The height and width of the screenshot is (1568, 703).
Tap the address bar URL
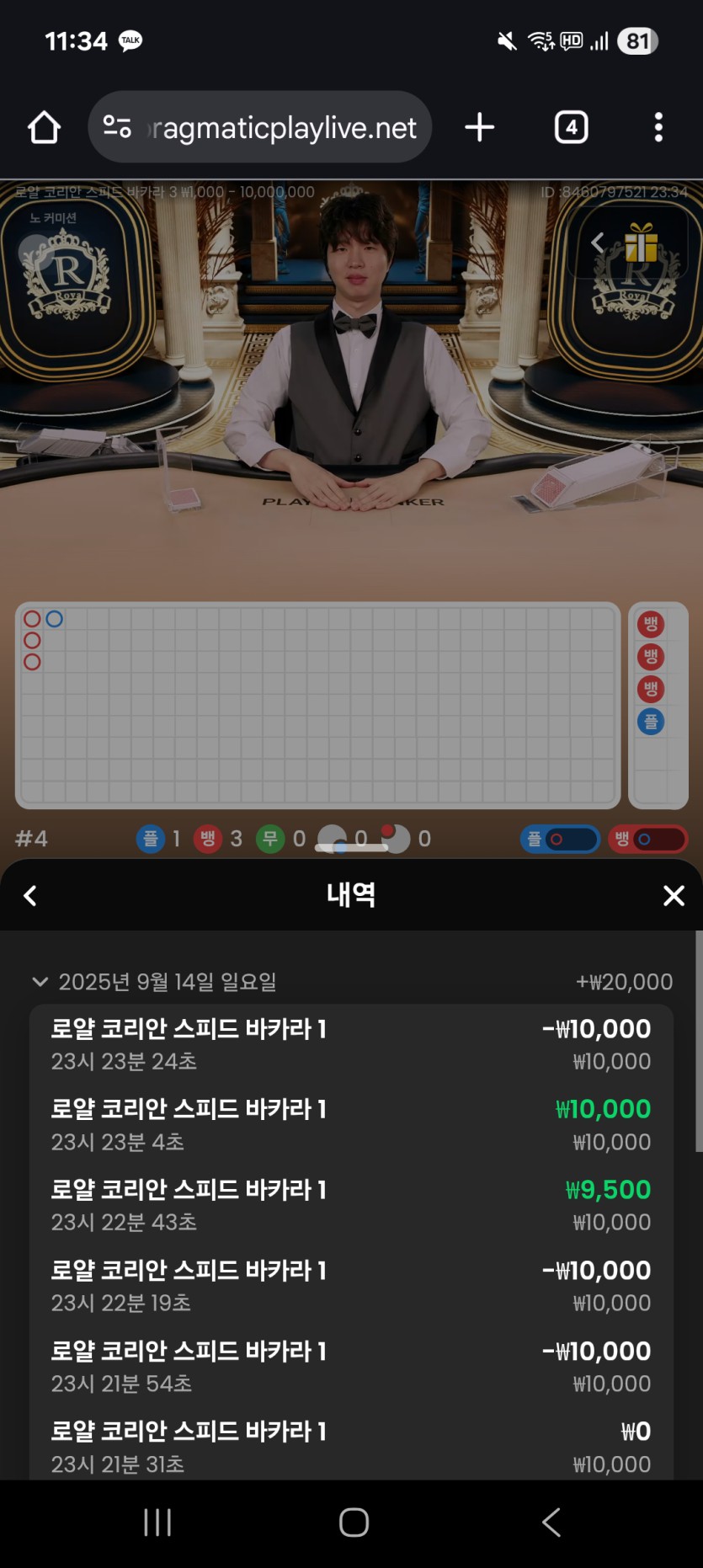point(283,128)
